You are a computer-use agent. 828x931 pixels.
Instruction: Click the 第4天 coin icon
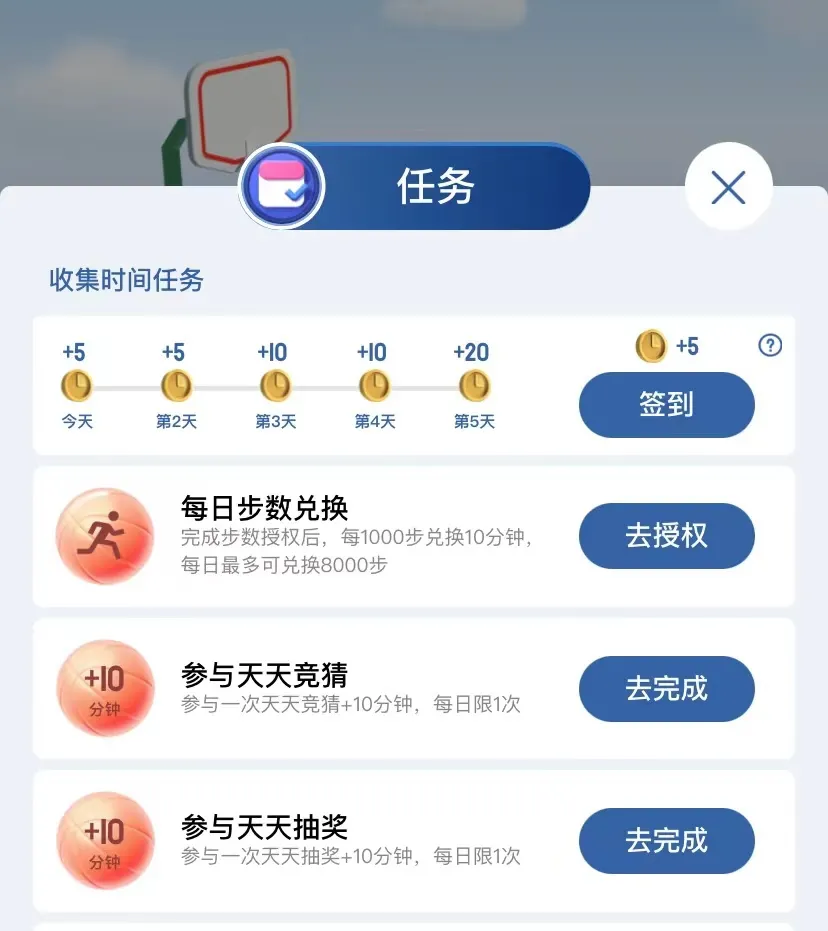[373, 387]
